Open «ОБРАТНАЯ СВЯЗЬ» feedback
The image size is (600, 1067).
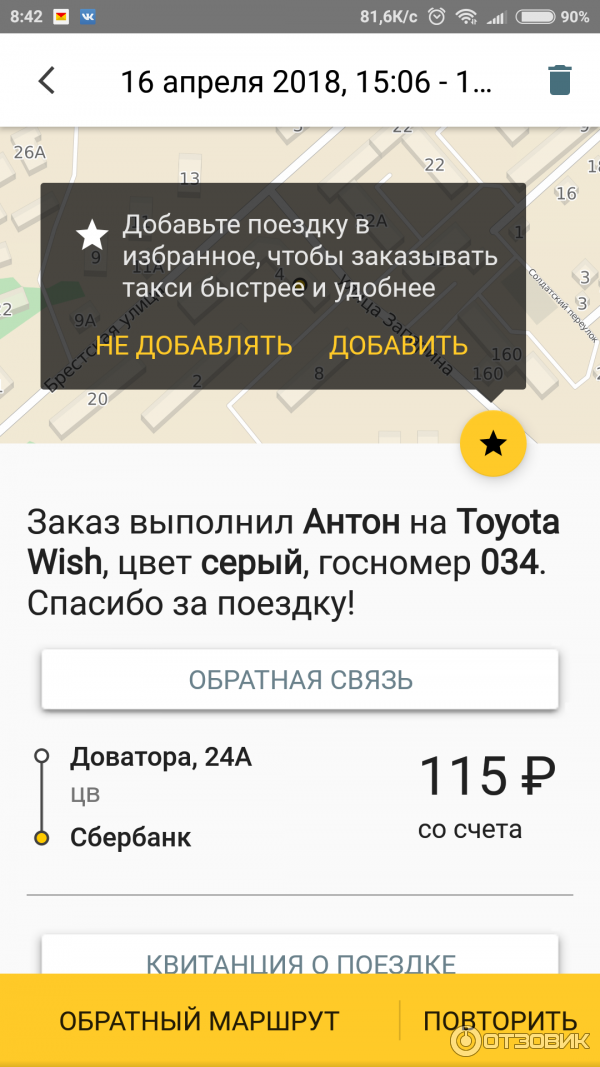click(x=300, y=680)
